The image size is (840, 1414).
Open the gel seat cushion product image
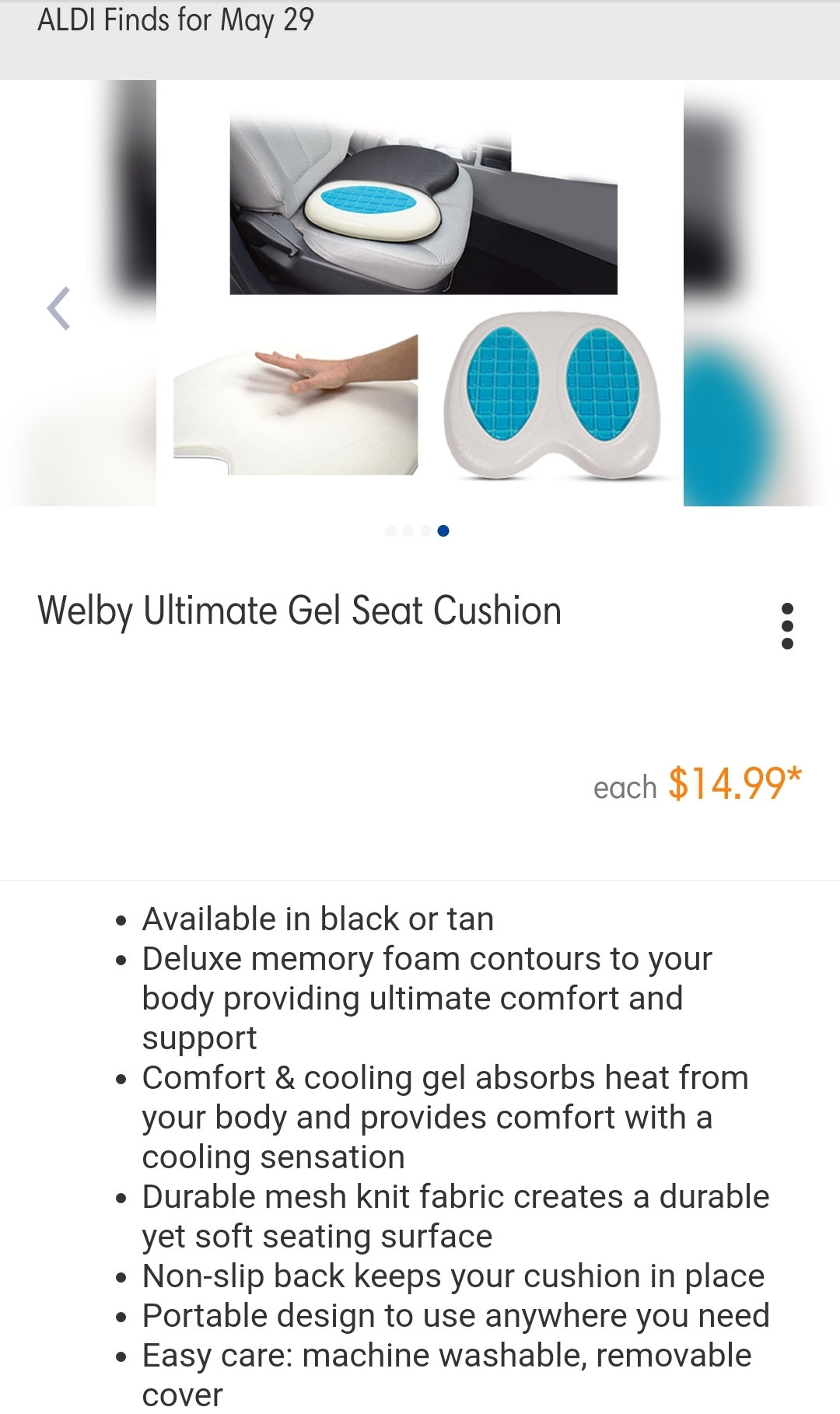(420, 293)
